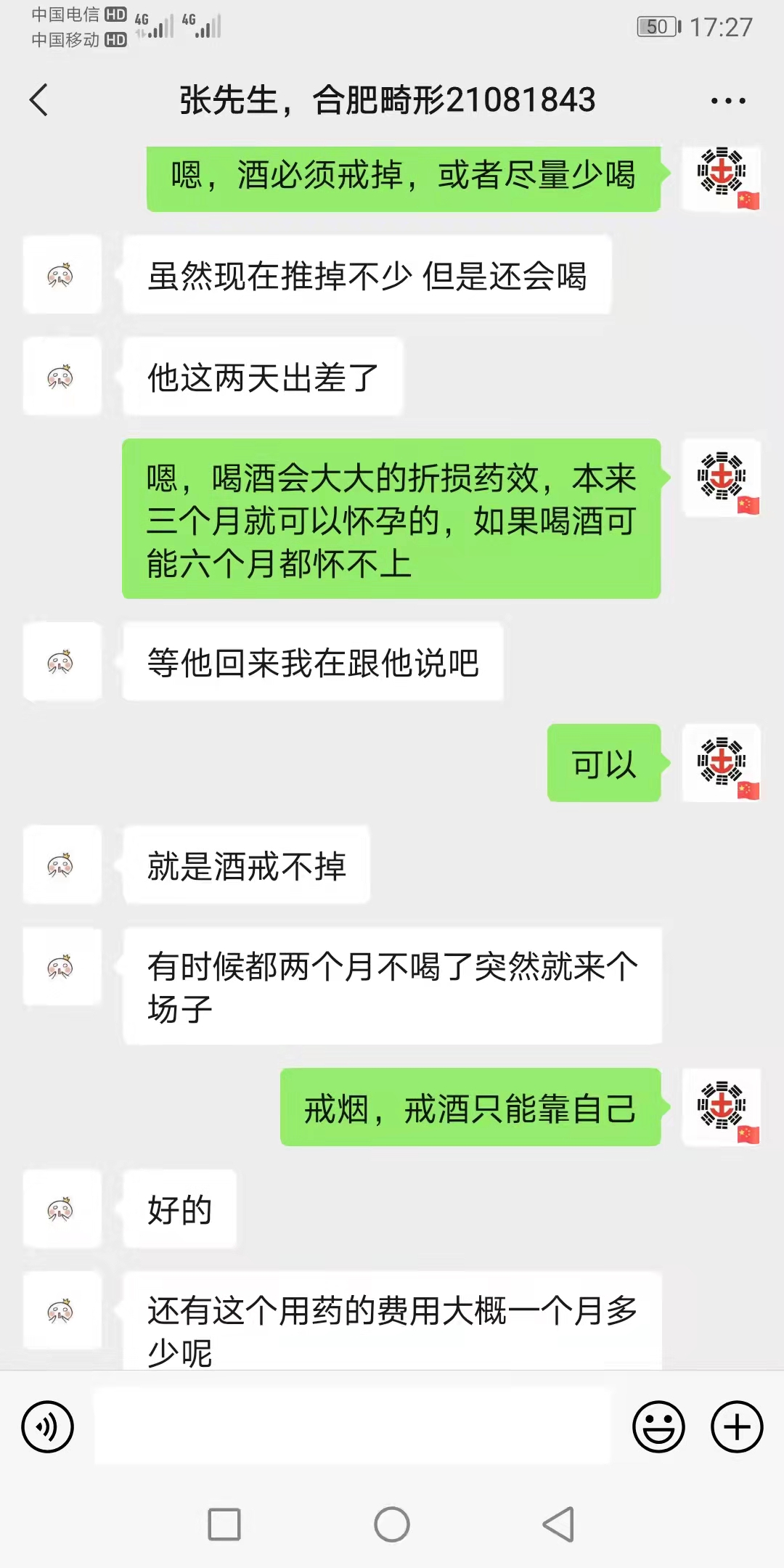
Task: Open the chat info three-dot menu
Action: coord(728,101)
